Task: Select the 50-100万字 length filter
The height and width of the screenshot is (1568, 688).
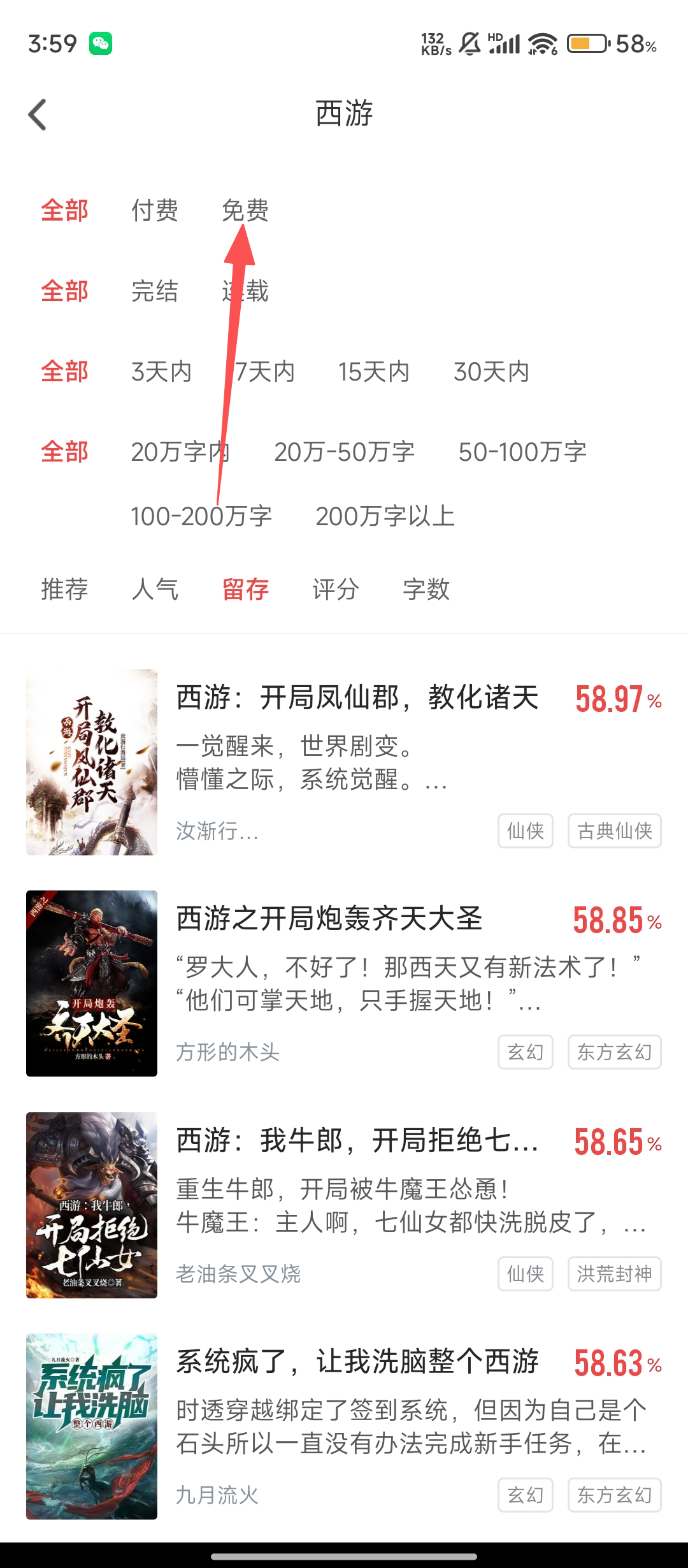Action: tap(522, 452)
